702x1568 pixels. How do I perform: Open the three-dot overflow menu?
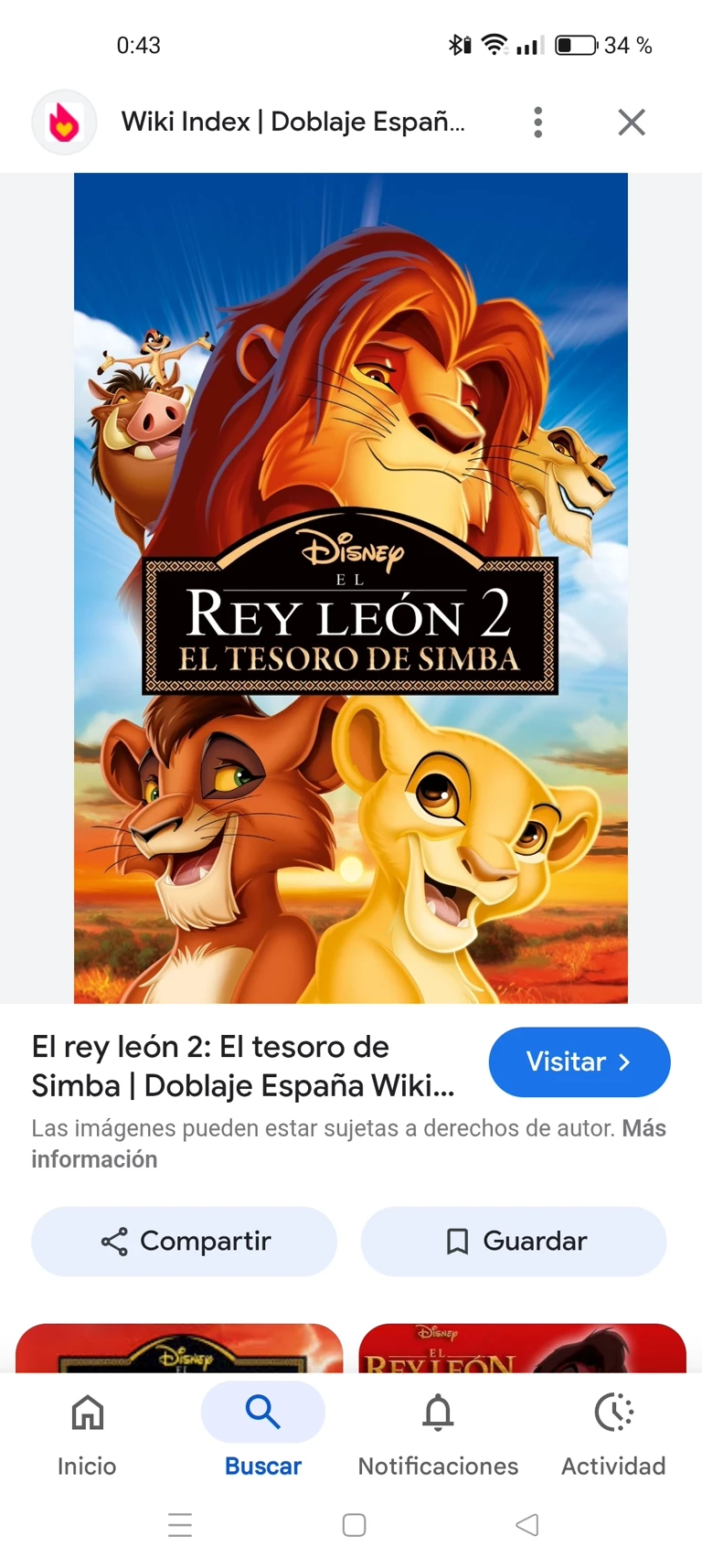[x=537, y=123]
